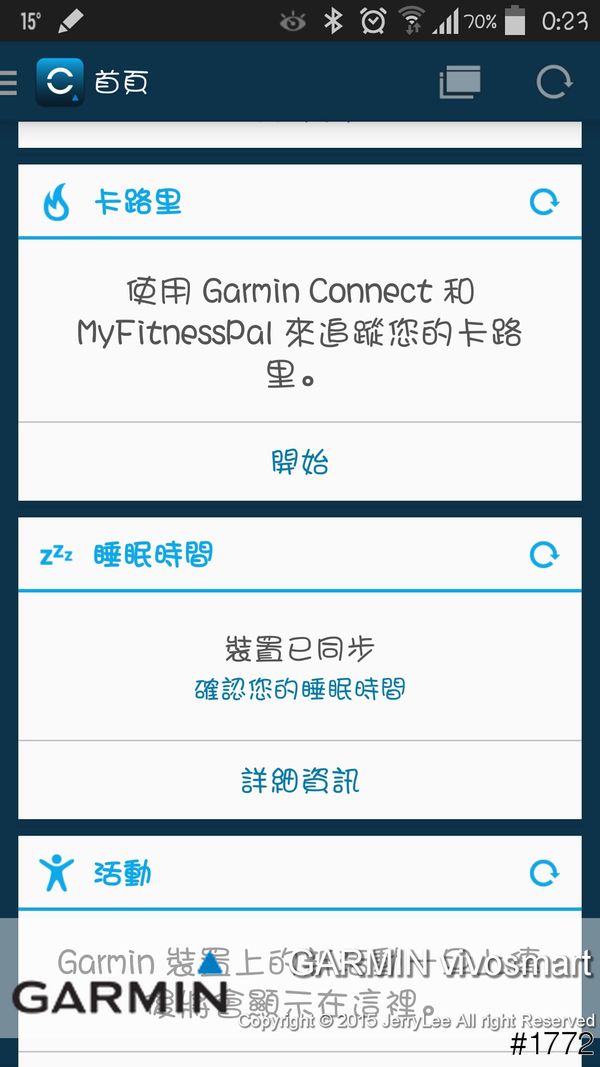600x1067 pixels.
Task: Refresh the 睡眠時間 card
Action: point(544,555)
